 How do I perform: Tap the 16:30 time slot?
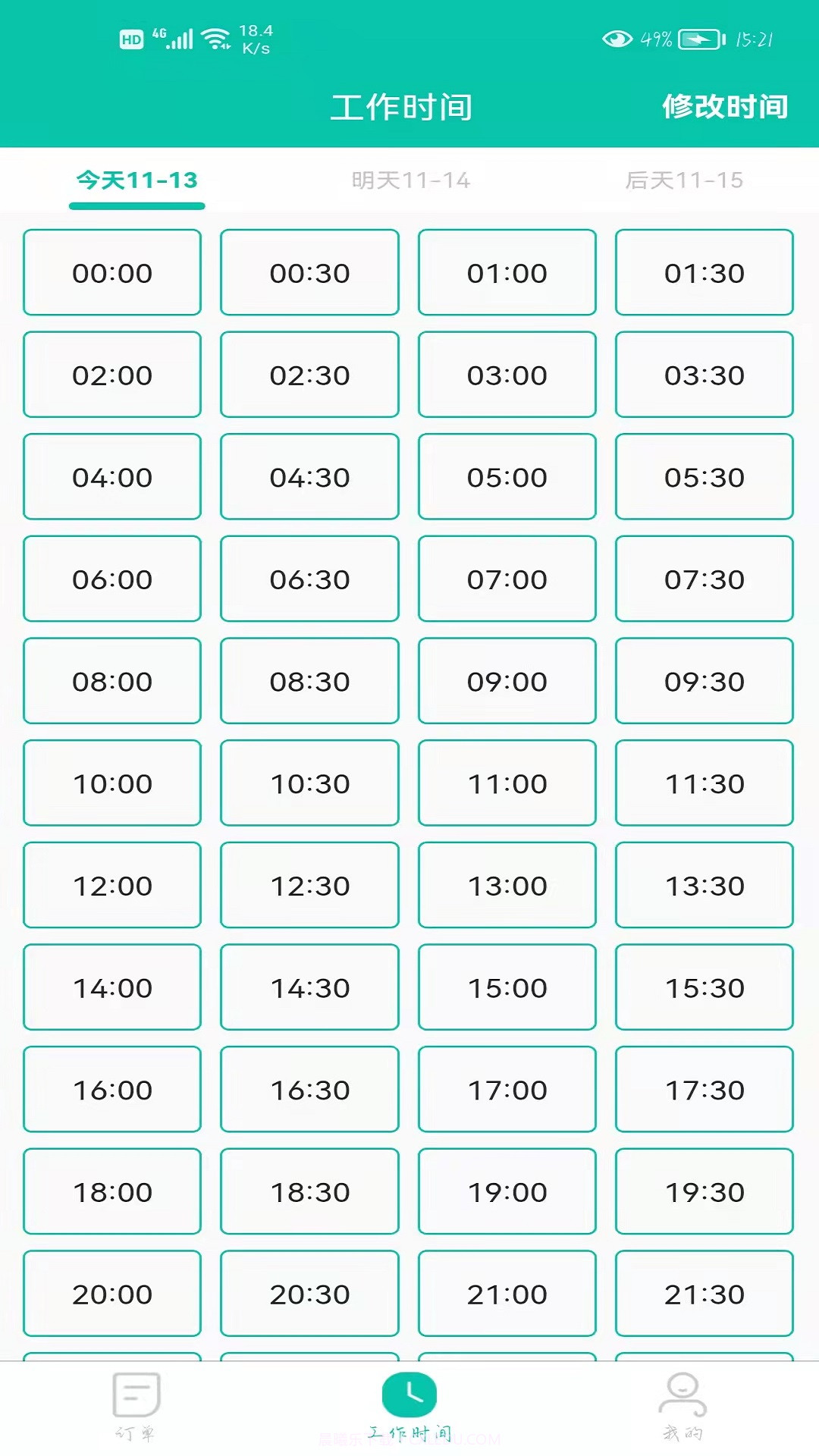tap(309, 1090)
